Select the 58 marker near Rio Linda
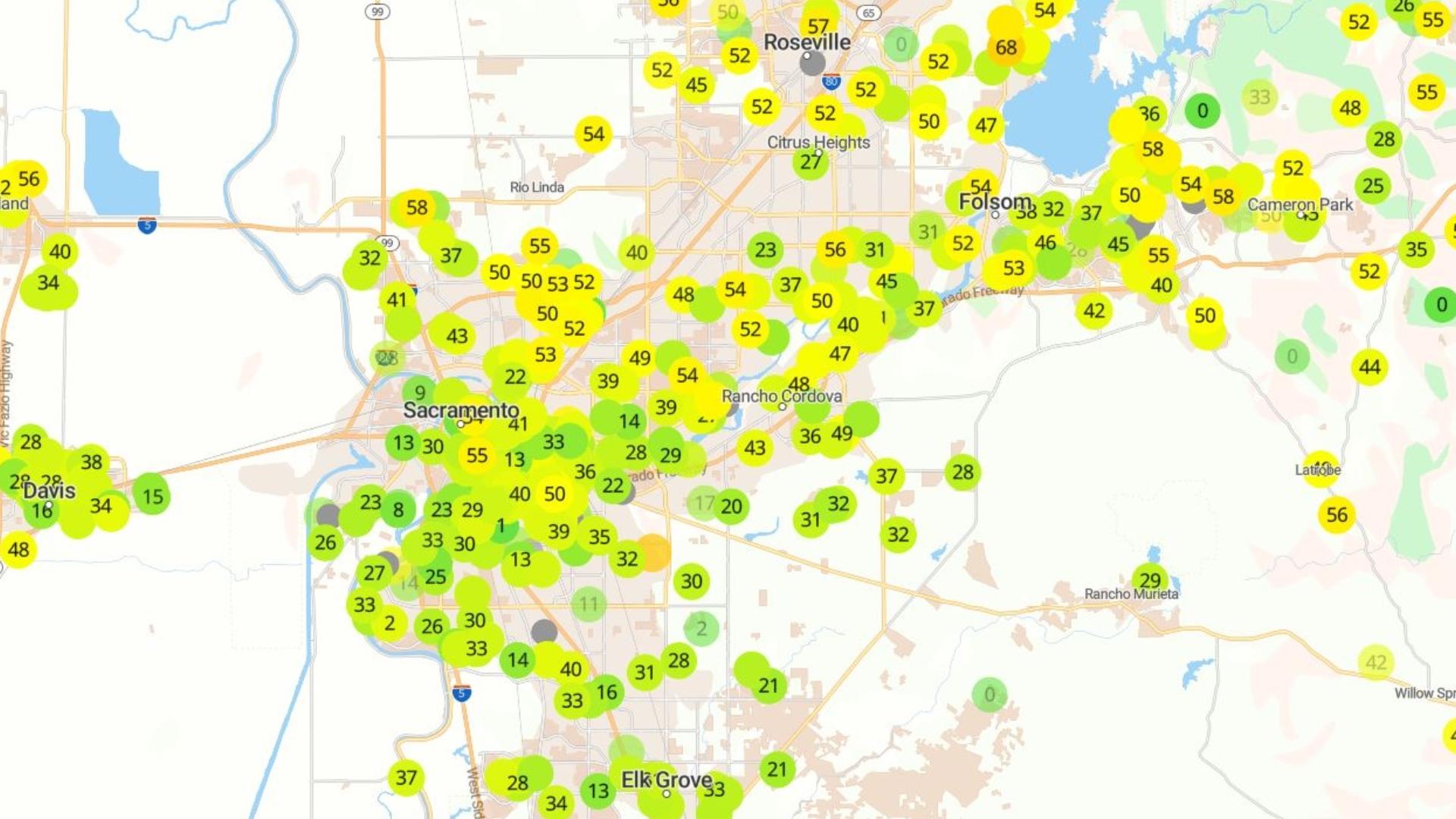Screen dimensions: 1456x819 pos(416,207)
